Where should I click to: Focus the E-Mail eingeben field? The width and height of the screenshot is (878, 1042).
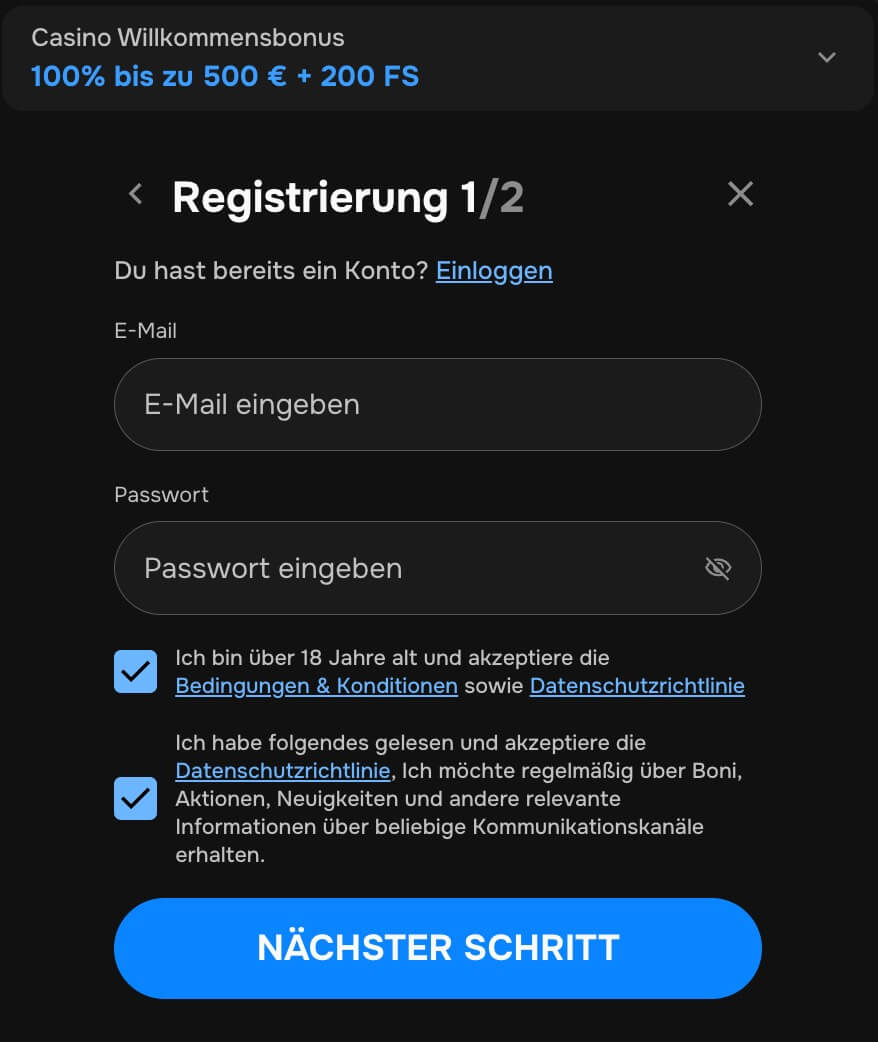[437, 405]
